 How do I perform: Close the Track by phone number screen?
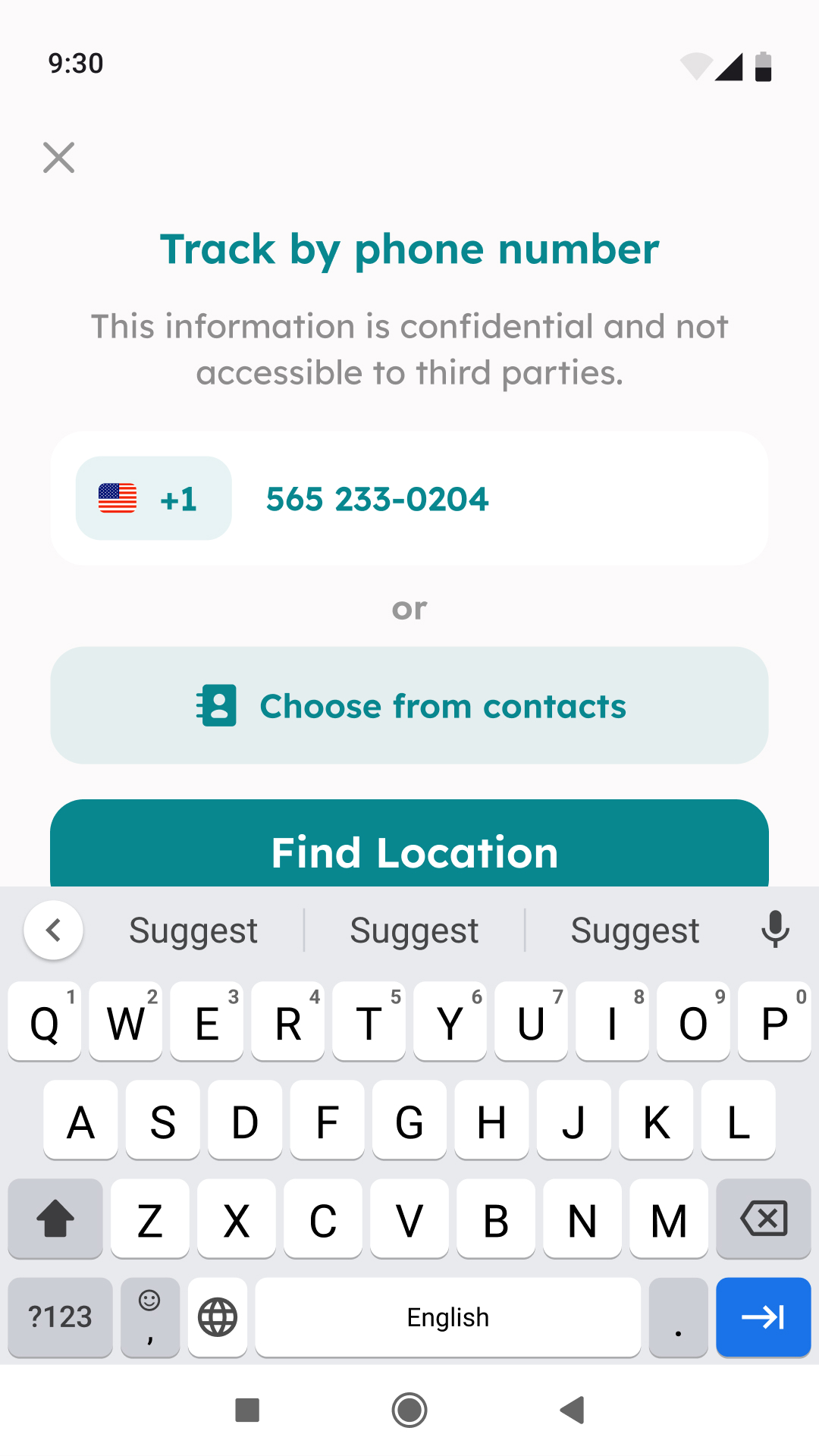pos(58,158)
